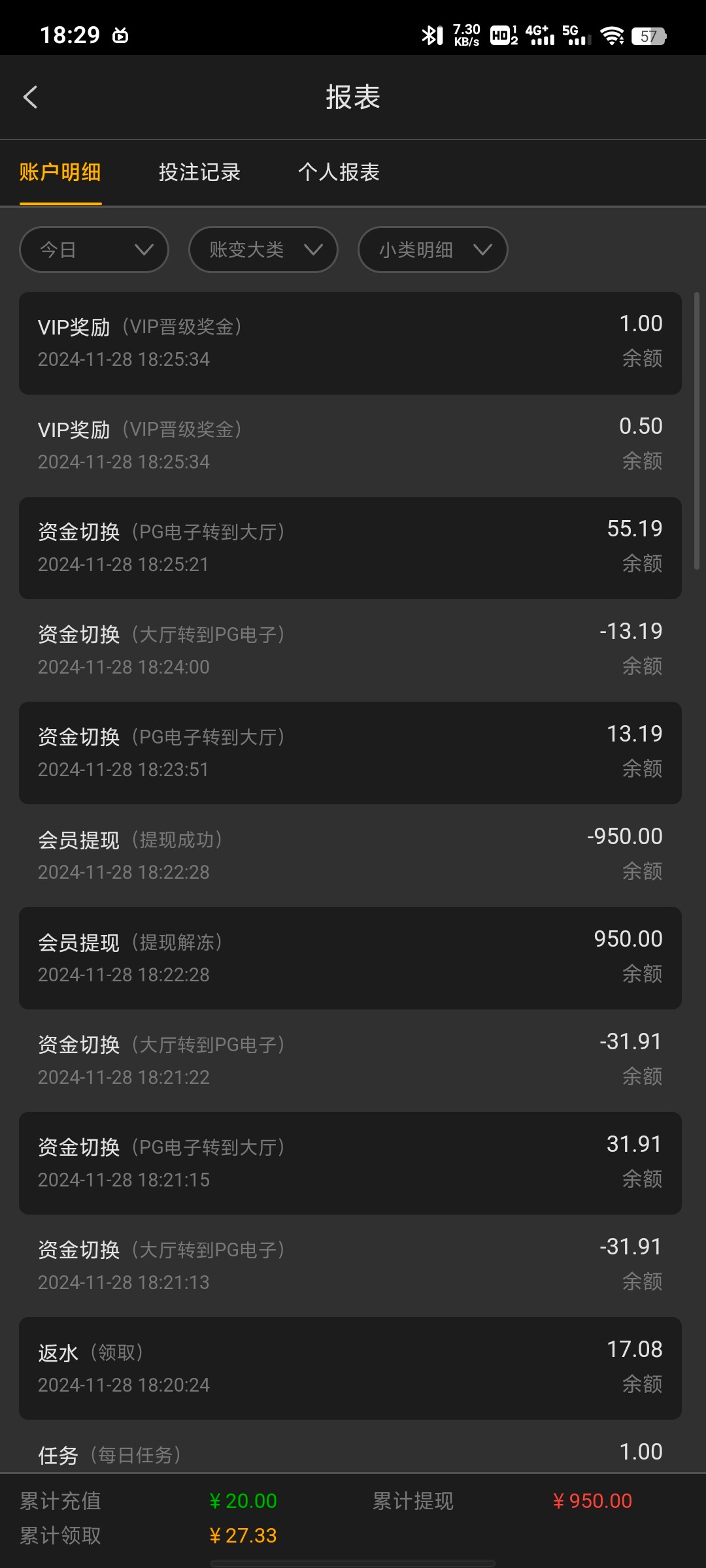Viewport: 706px width, 1568px height.
Task: Go back using the top-left arrow
Action: [x=31, y=97]
